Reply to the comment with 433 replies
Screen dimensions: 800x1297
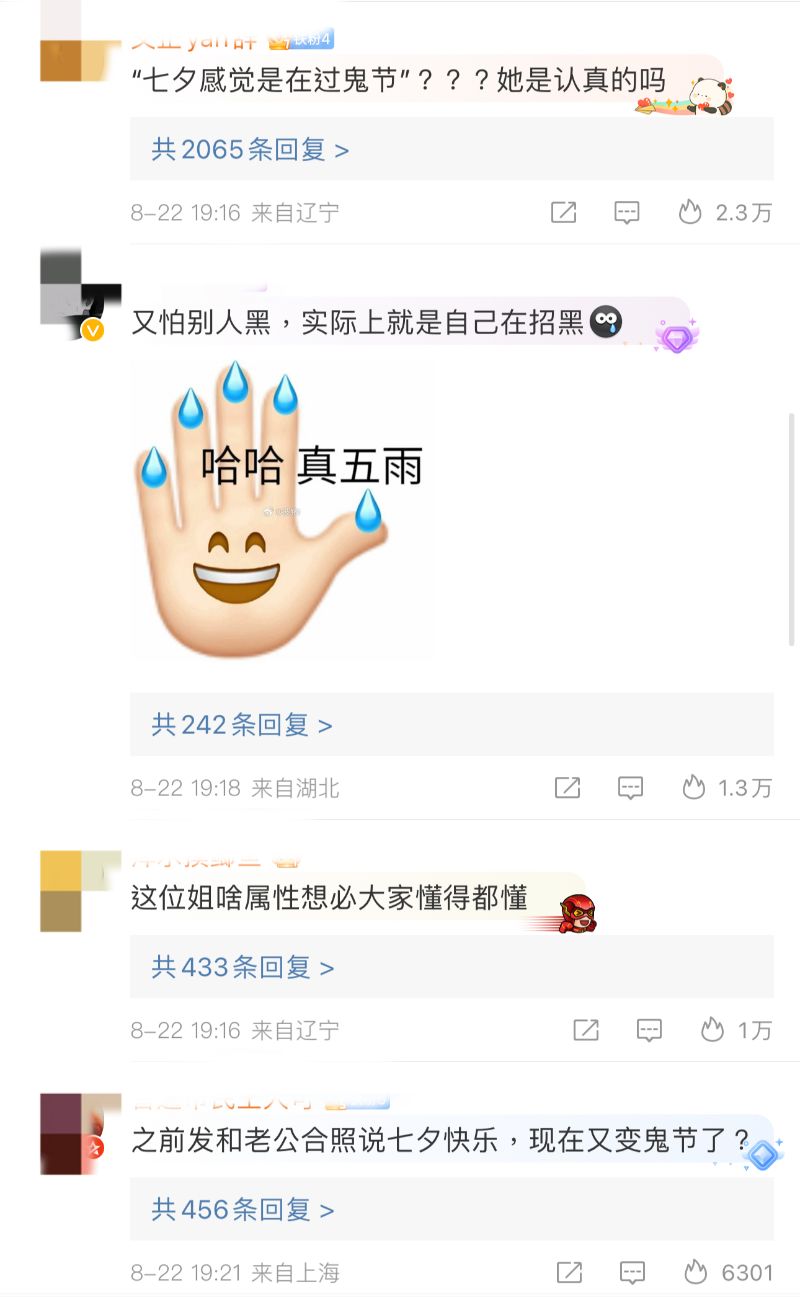tap(649, 1030)
